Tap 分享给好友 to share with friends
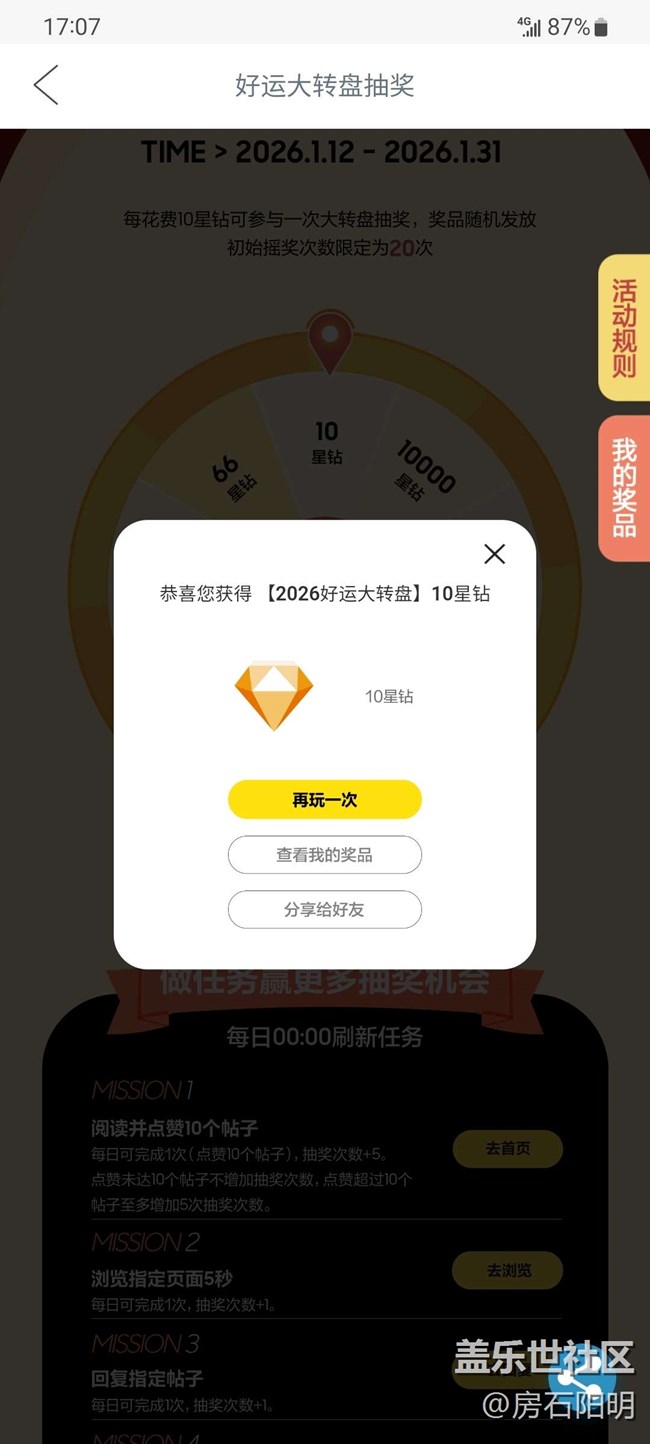 coord(325,910)
